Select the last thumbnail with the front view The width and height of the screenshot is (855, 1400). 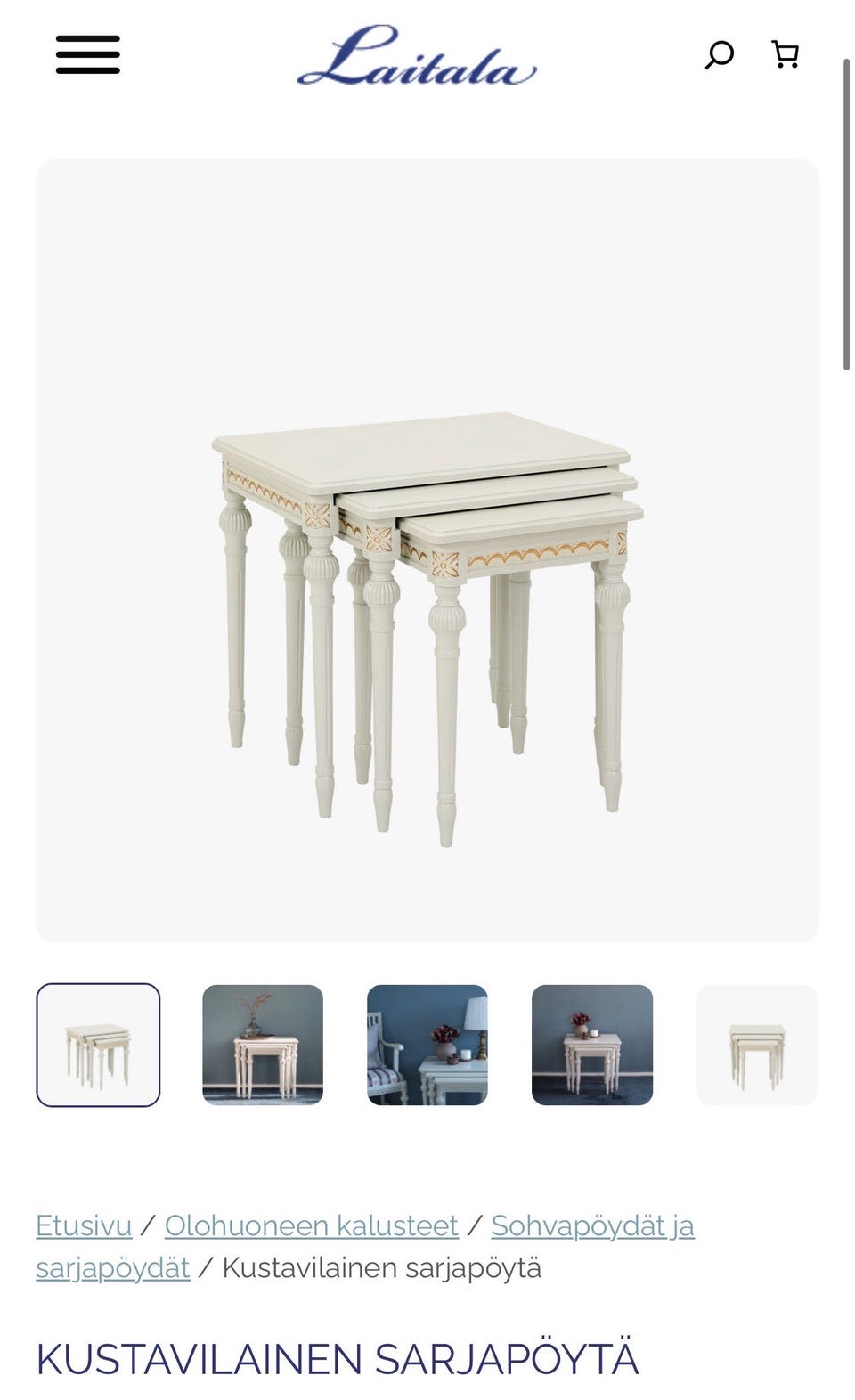click(757, 1045)
